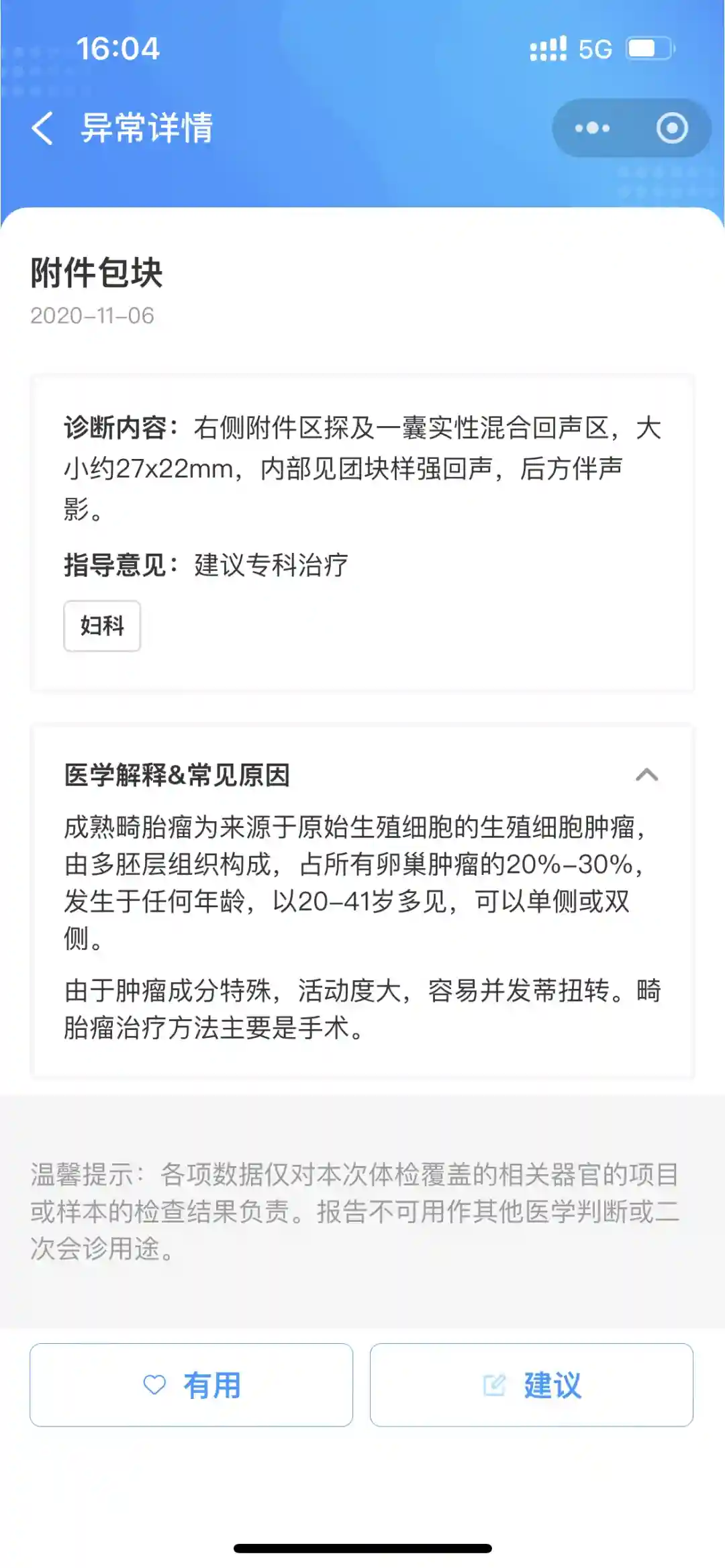725x1568 pixels.
Task: Close the mini program via circle icon
Action: tap(671, 128)
